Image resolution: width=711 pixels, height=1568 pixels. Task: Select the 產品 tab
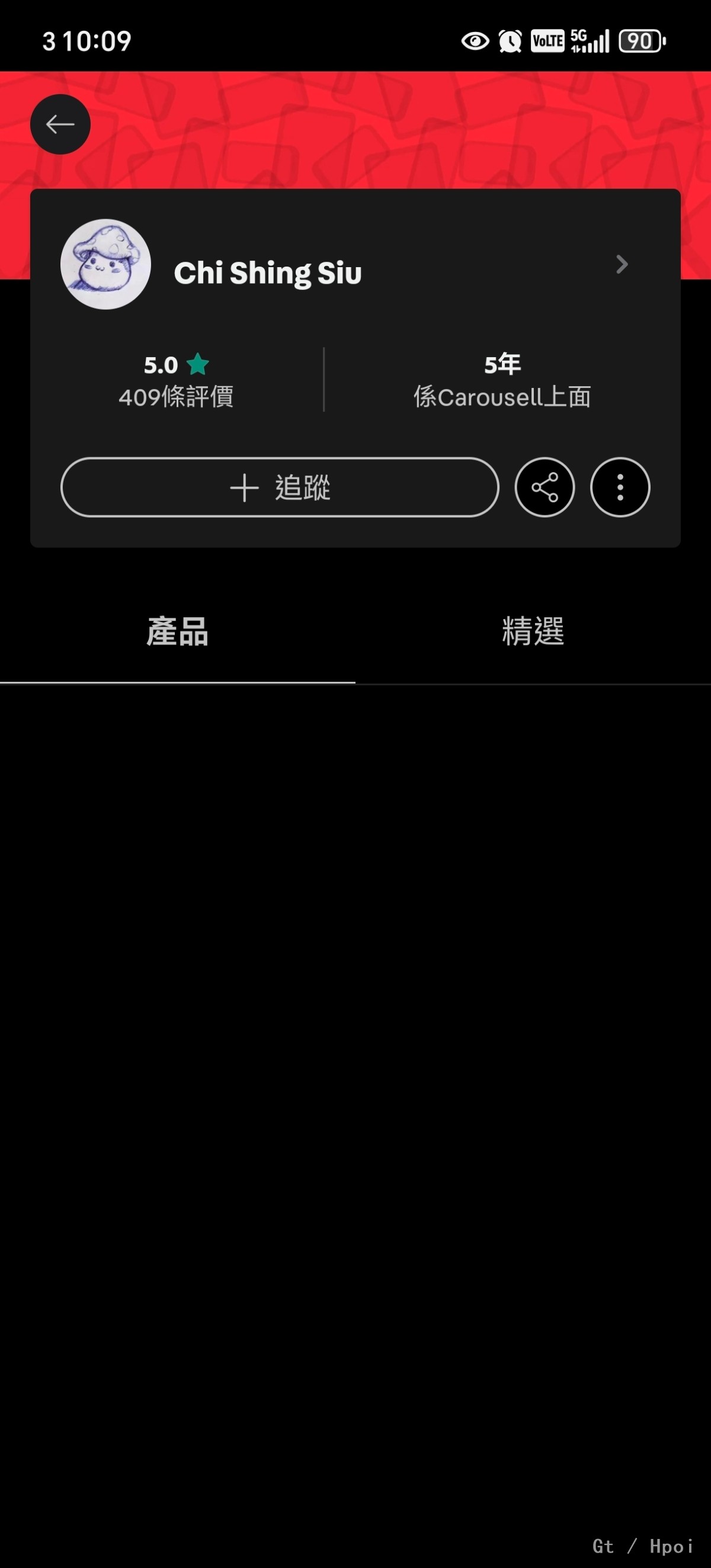coord(177,631)
